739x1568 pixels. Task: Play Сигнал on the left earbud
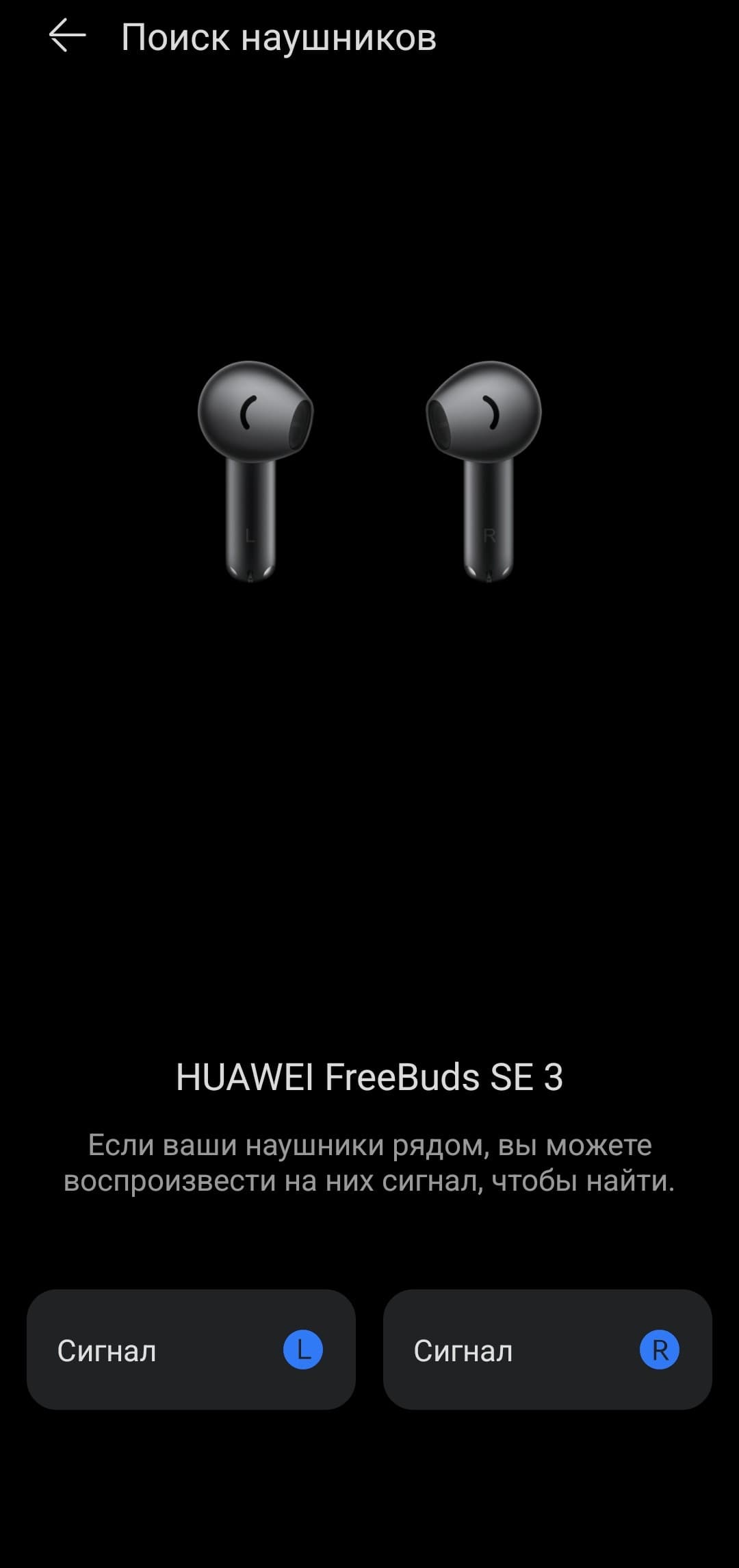[x=191, y=1350]
